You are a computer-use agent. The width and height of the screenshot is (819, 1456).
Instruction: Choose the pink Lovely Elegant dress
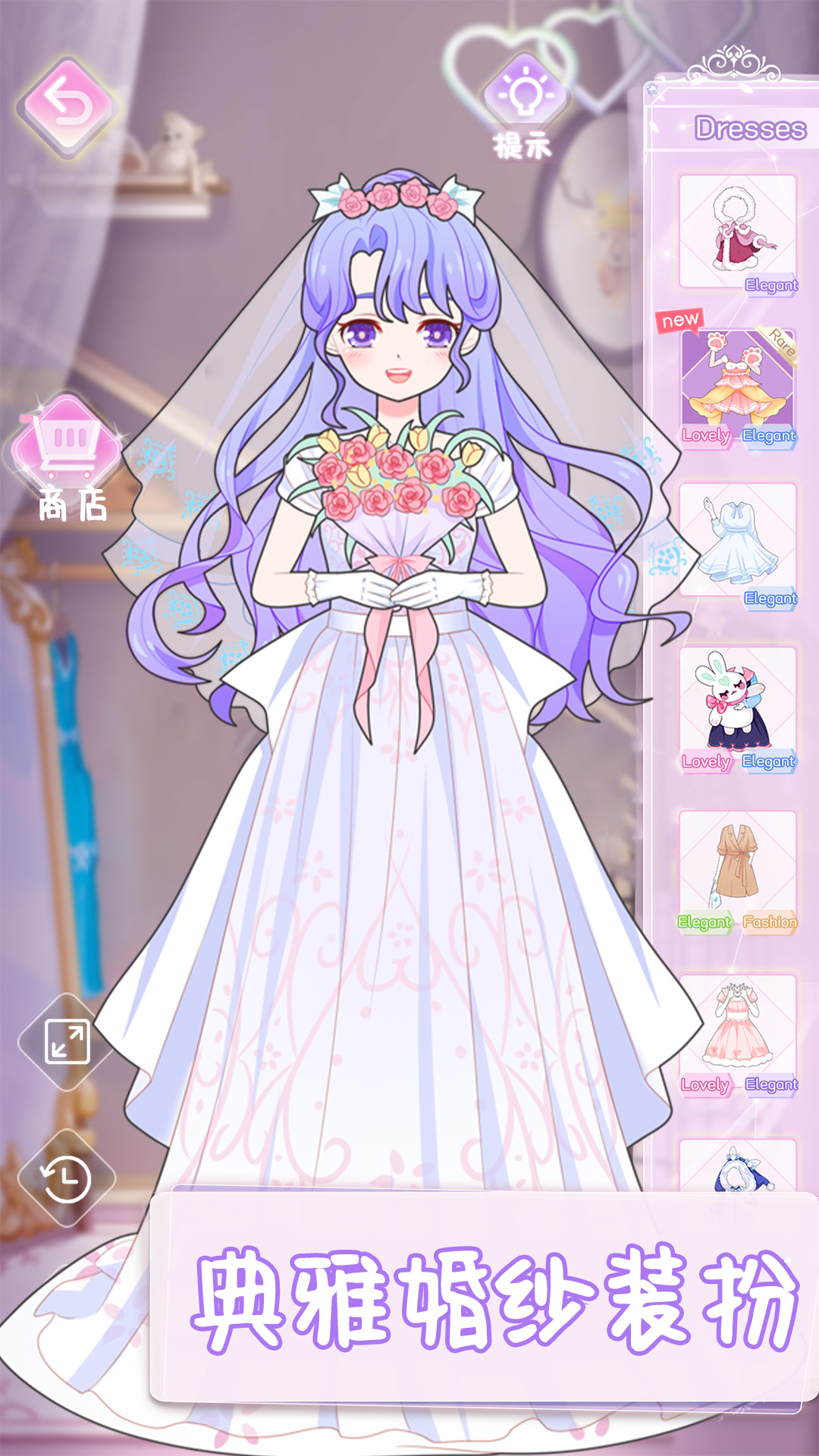click(737, 1031)
